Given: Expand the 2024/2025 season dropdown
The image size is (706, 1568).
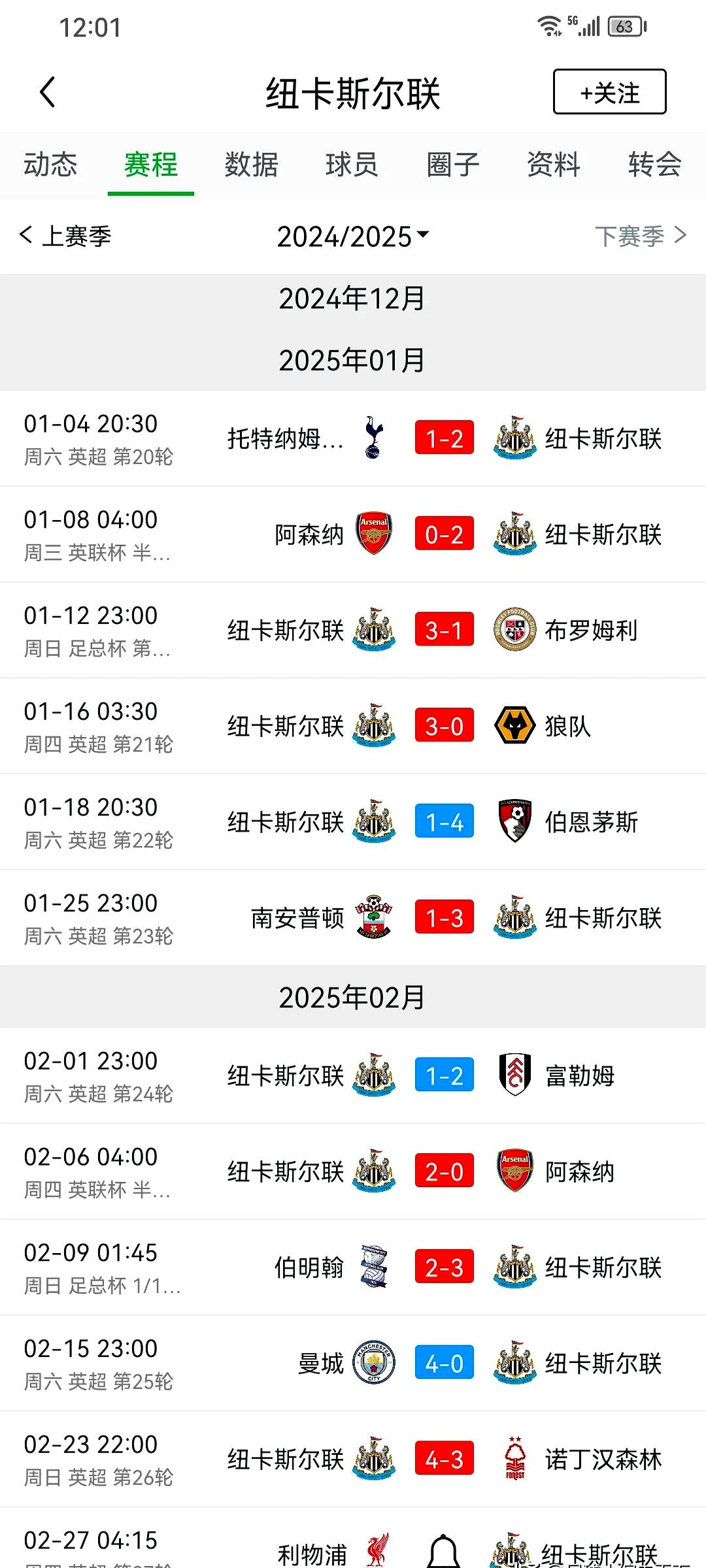Looking at the screenshot, I should (352, 237).
